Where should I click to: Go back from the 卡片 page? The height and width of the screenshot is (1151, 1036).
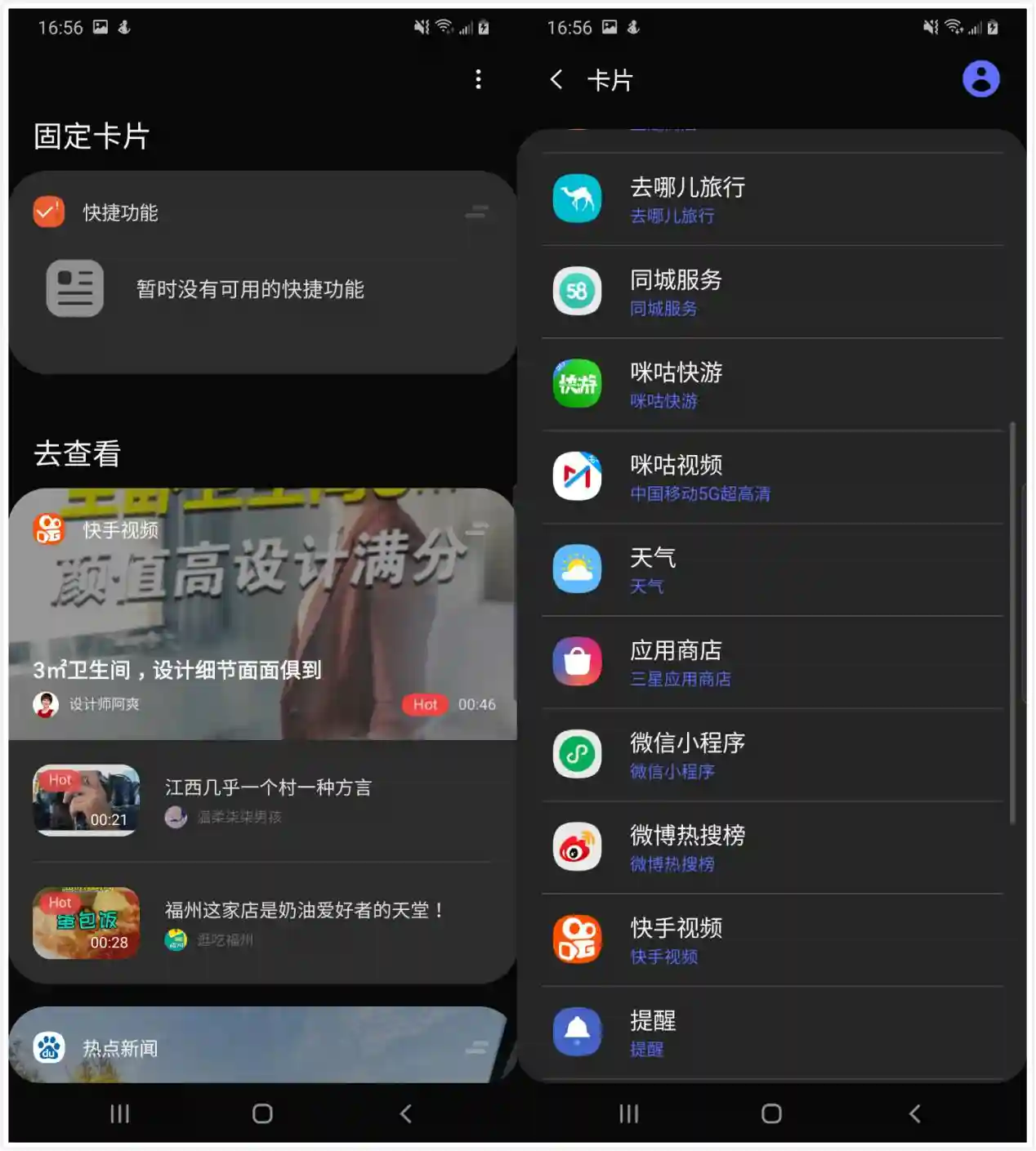point(556,79)
